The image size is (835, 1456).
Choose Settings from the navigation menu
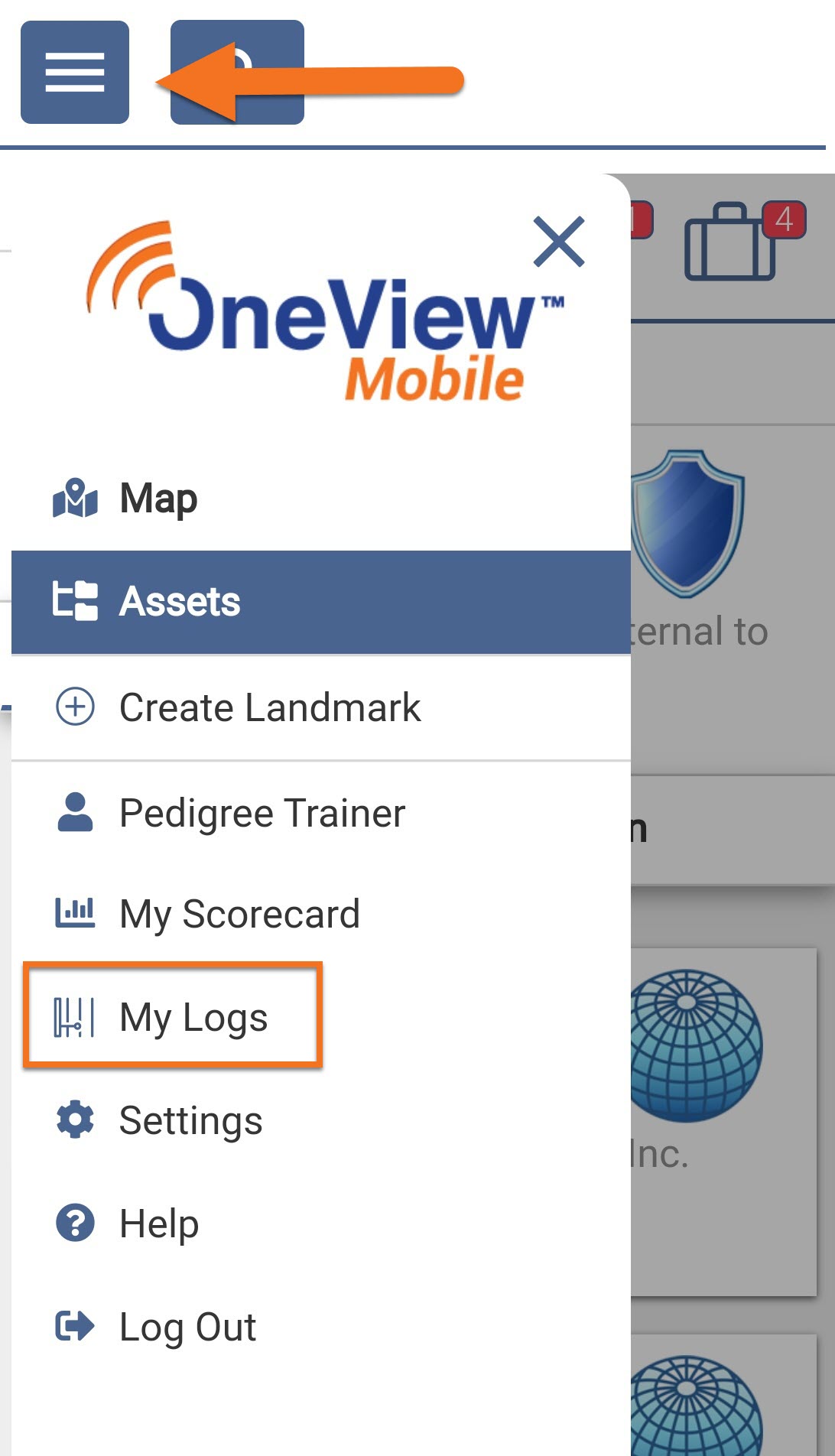tap(190, 1120)
